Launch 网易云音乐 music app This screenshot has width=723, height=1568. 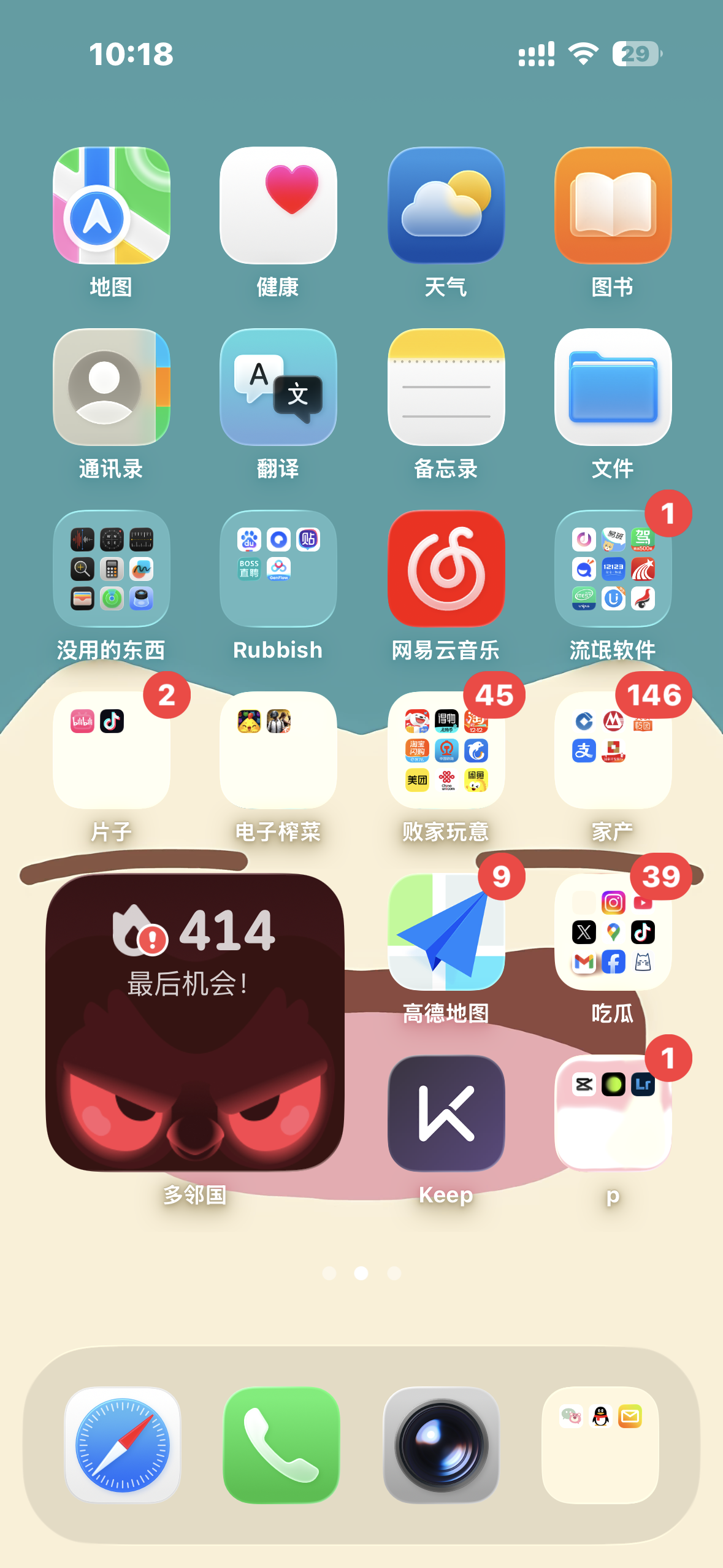(x=446, y=569)
